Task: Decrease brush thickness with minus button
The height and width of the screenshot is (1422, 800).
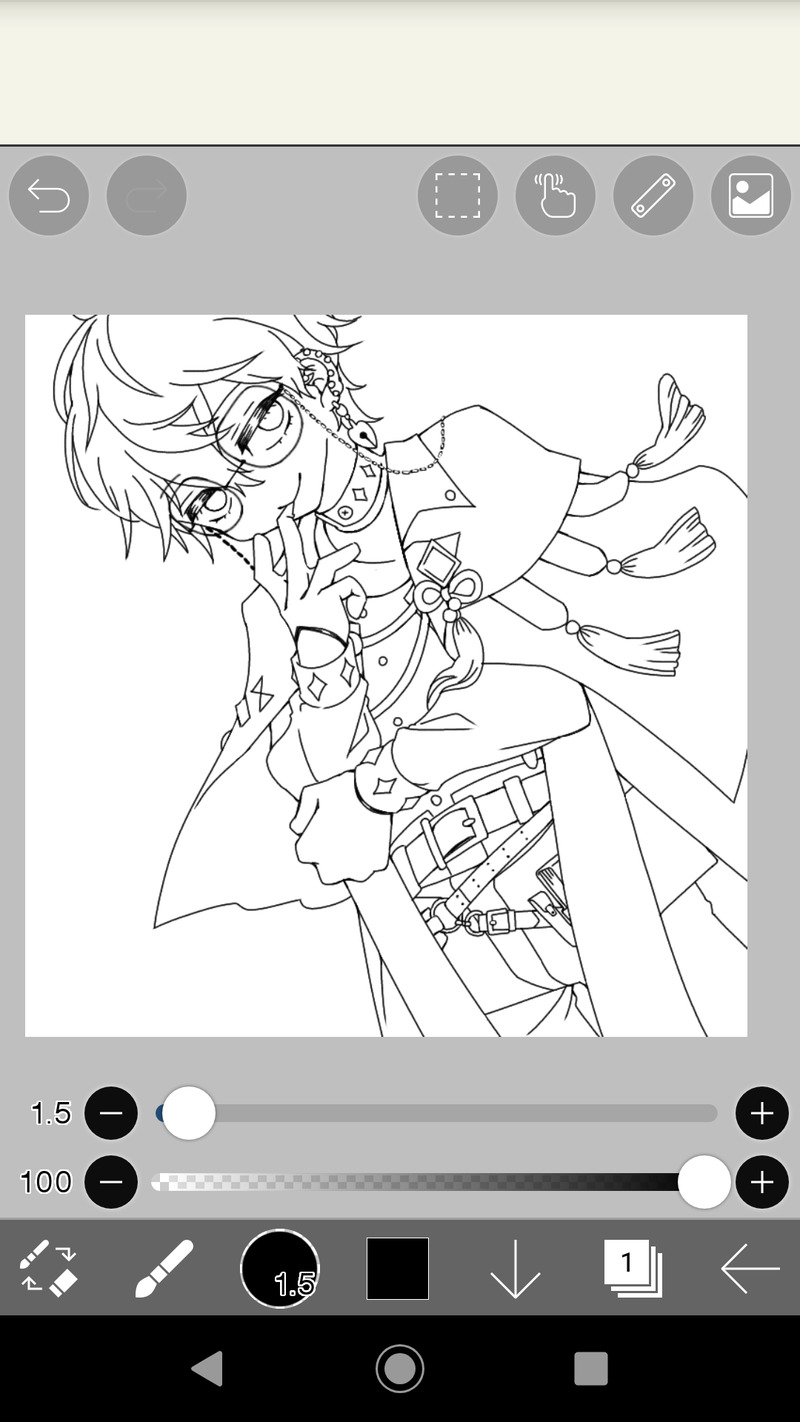Action: tap(111, 1113)
